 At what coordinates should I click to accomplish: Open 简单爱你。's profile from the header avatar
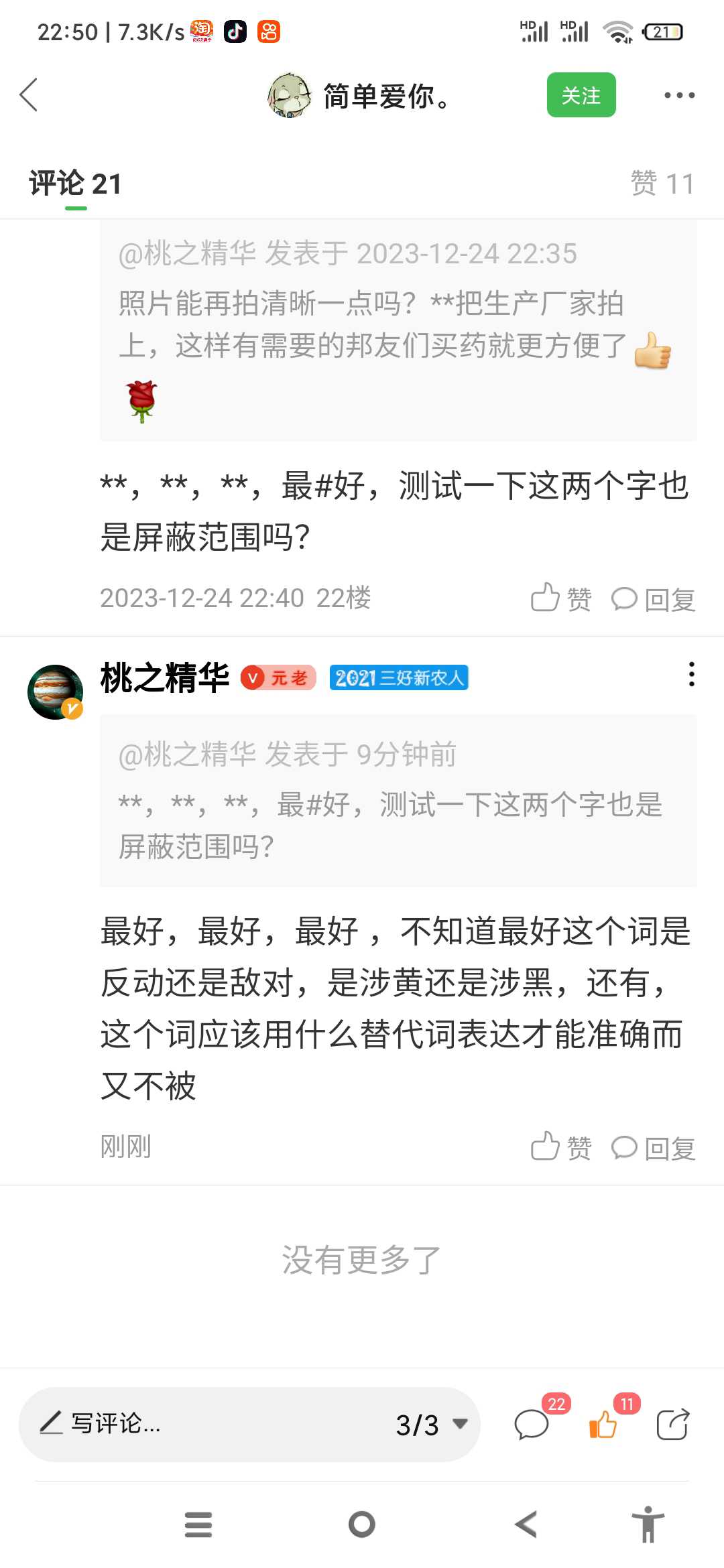click(290, 95)
